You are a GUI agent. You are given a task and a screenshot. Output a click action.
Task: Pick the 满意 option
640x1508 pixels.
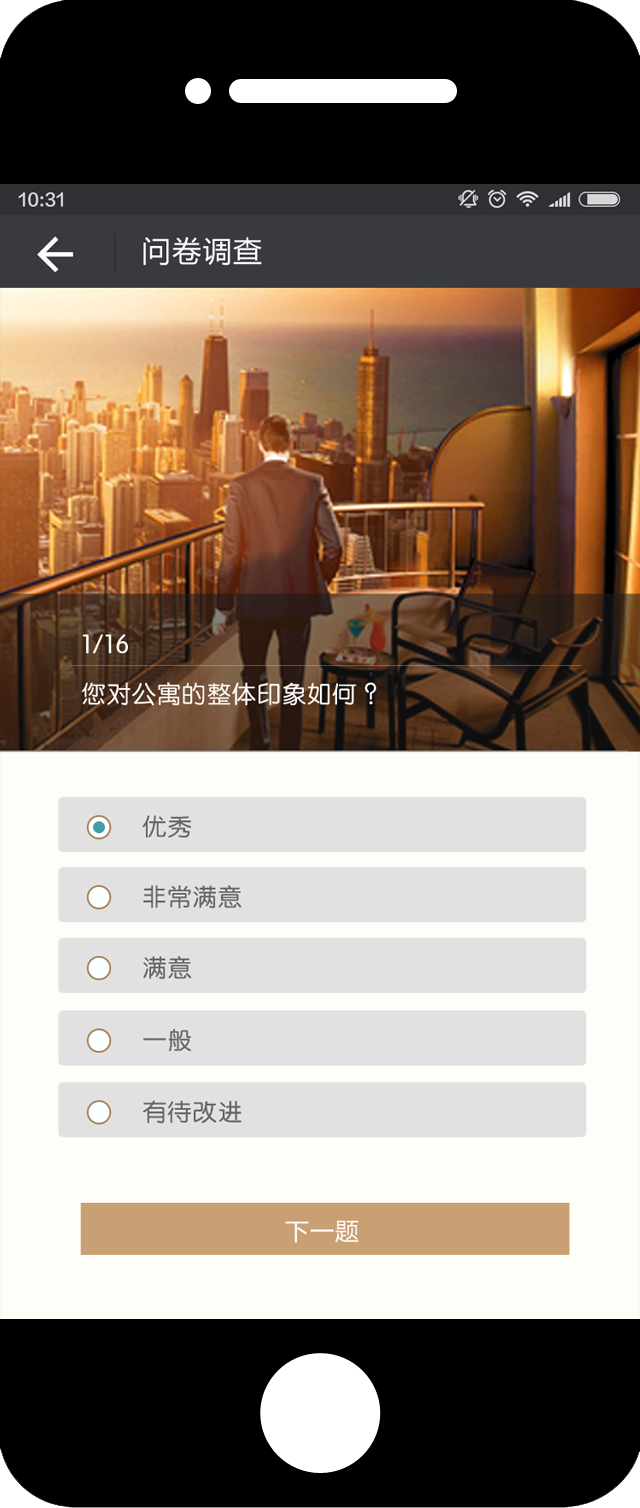pos(321,966)
